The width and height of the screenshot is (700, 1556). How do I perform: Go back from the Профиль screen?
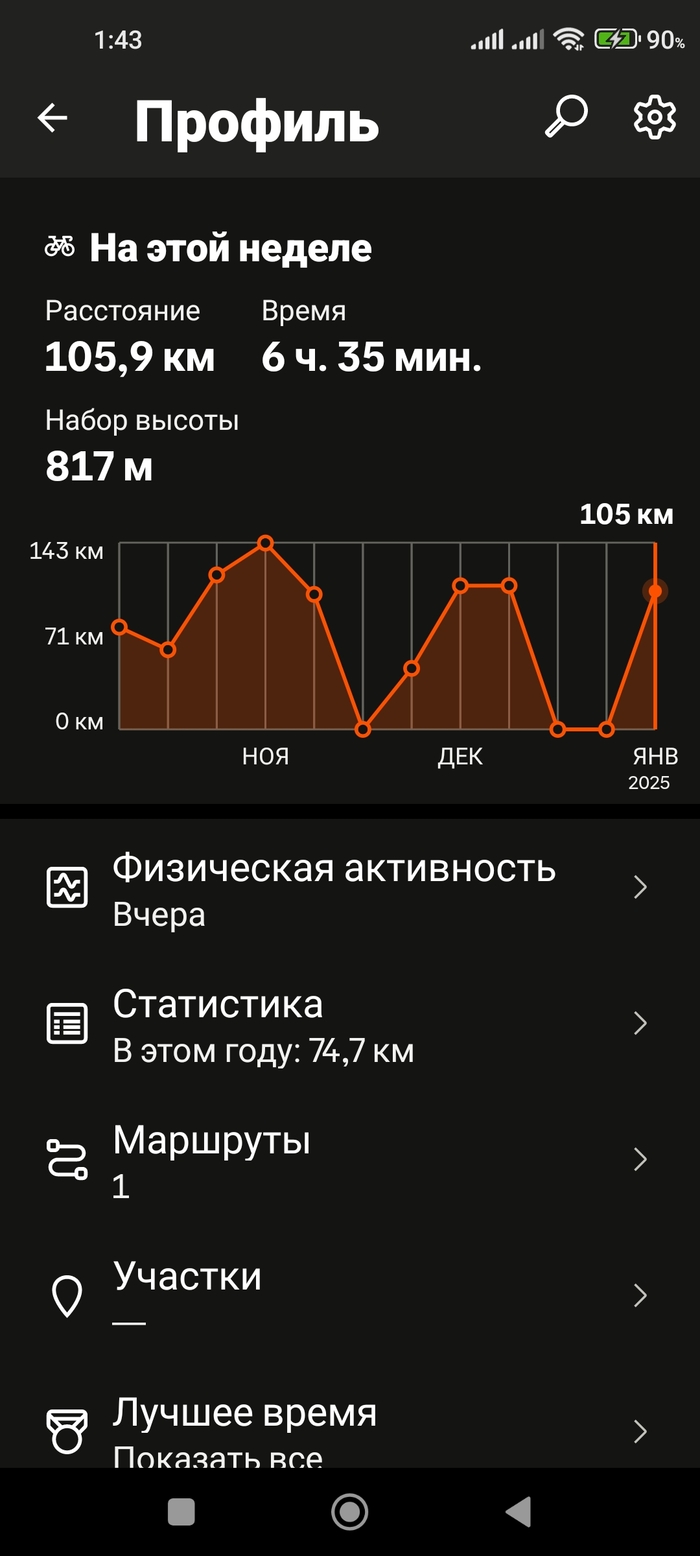[52, 119]
